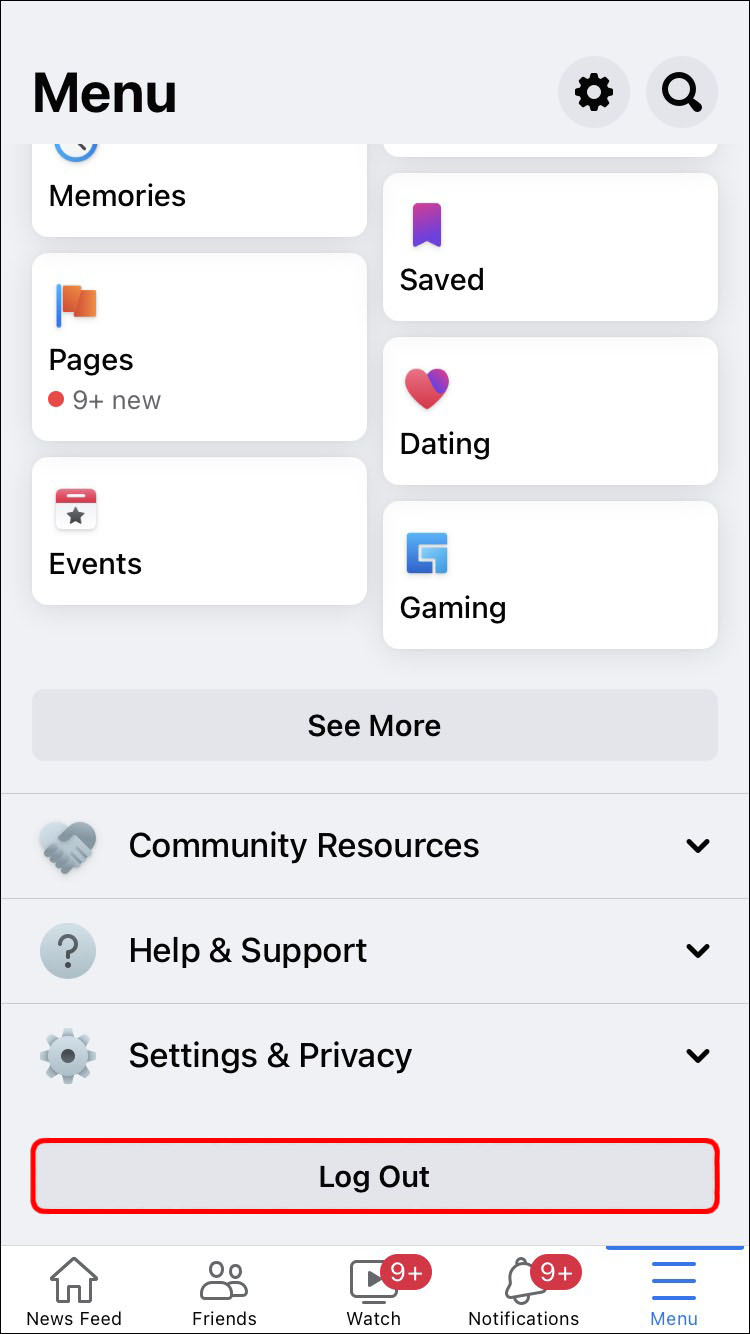Expand Help & Support

tap(375, 951)
